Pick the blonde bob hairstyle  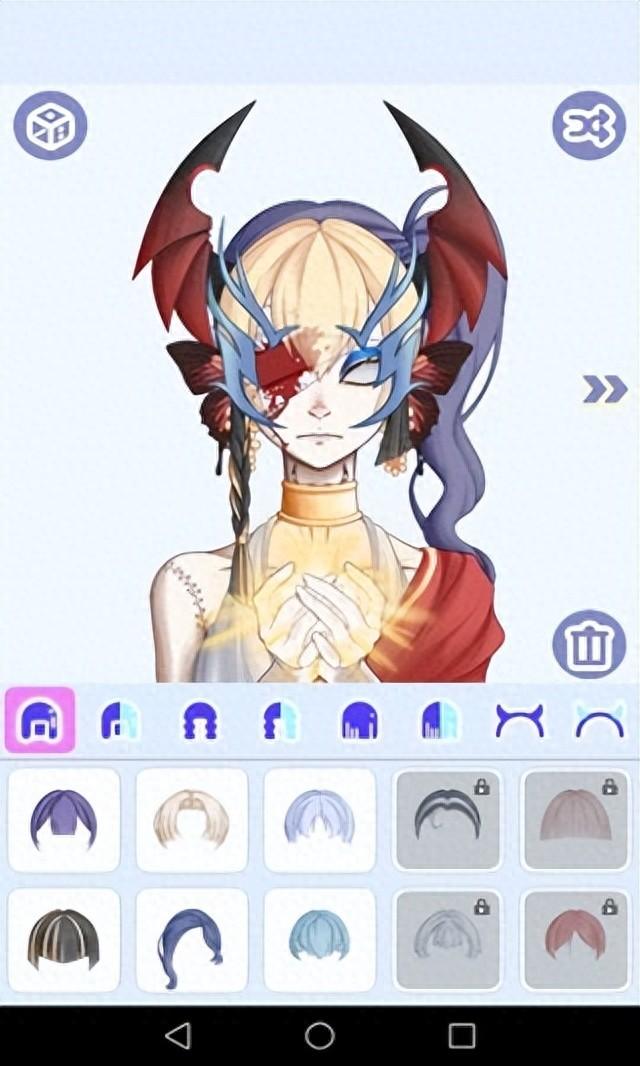(x=192, y=819)
